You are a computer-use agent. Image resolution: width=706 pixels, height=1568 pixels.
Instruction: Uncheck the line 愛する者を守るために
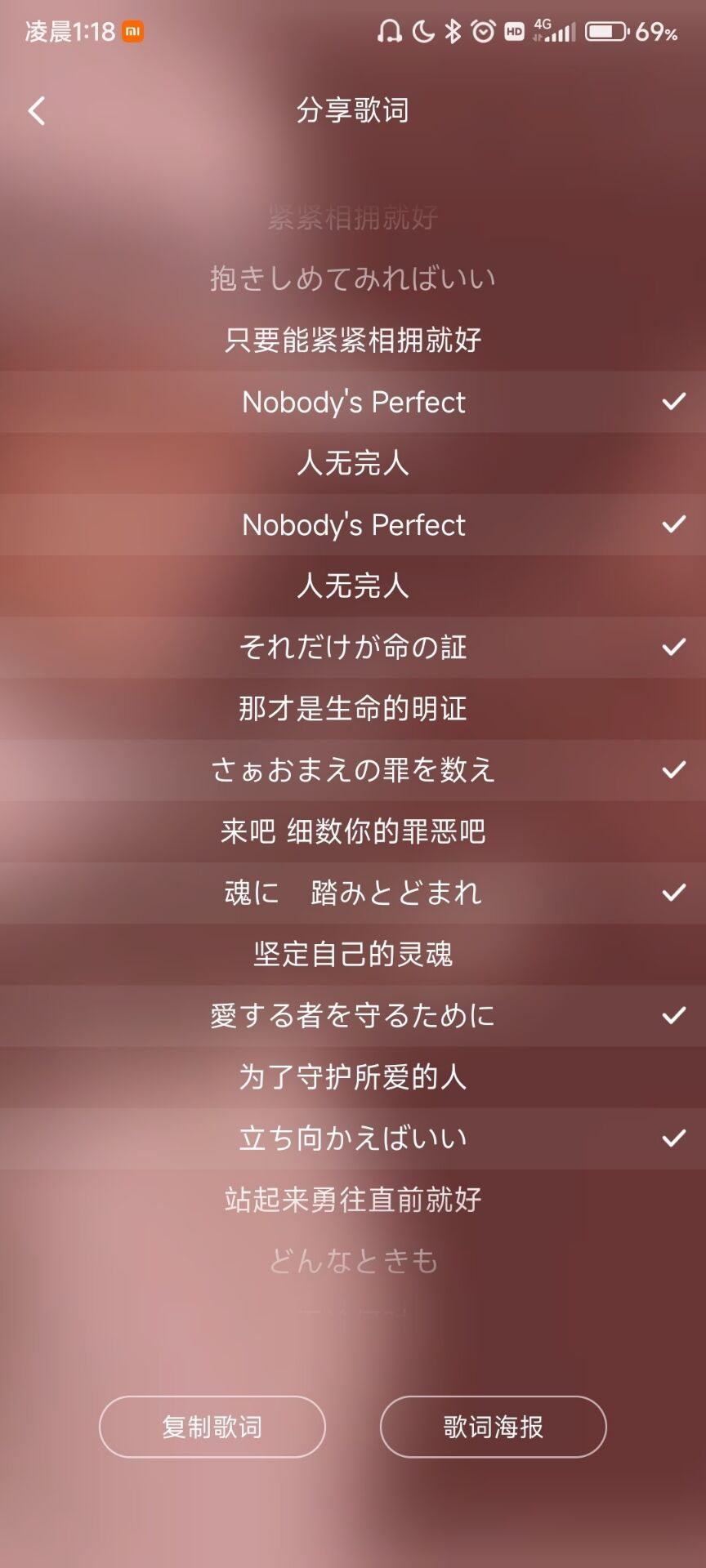pyautogui.click(x=353, y=1015)
